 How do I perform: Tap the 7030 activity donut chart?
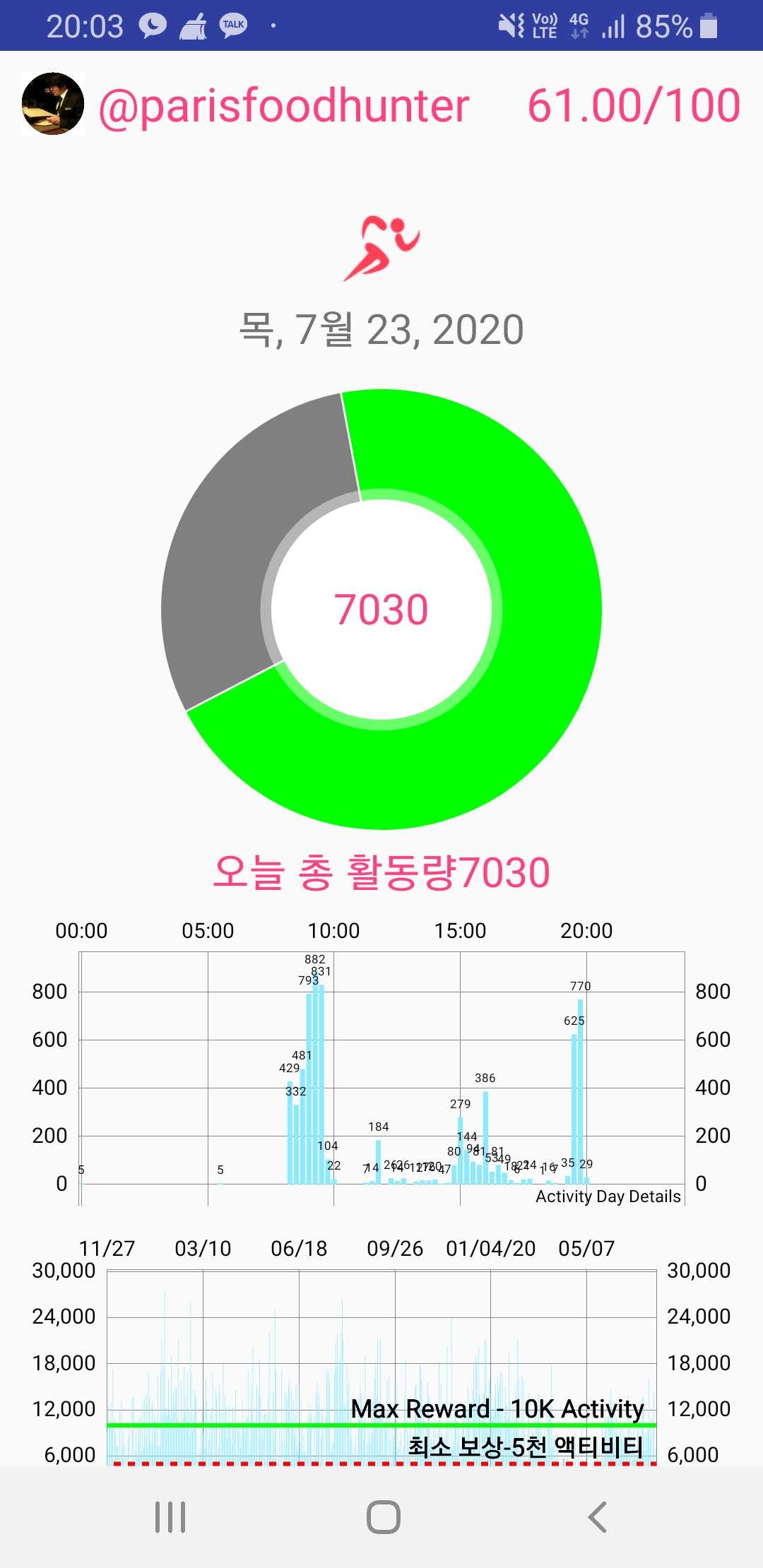pos(381,610)
